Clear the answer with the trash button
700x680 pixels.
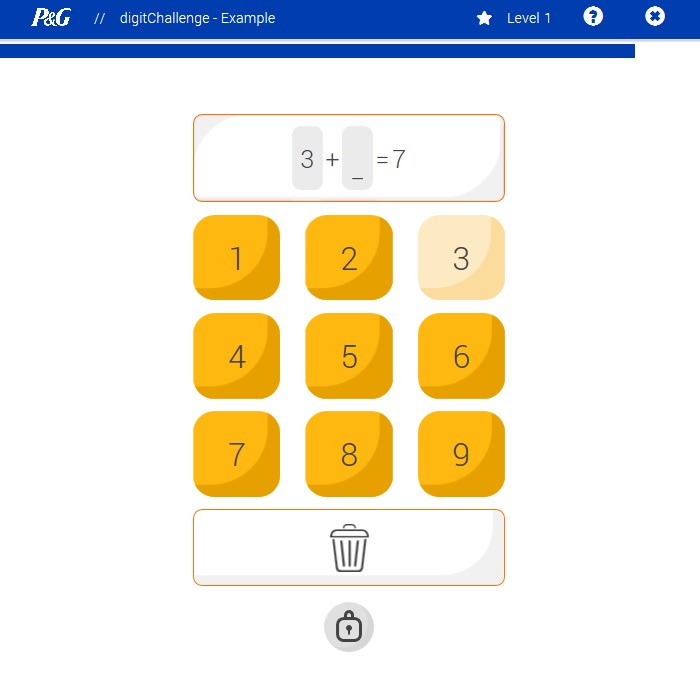[x=348, y=548]
